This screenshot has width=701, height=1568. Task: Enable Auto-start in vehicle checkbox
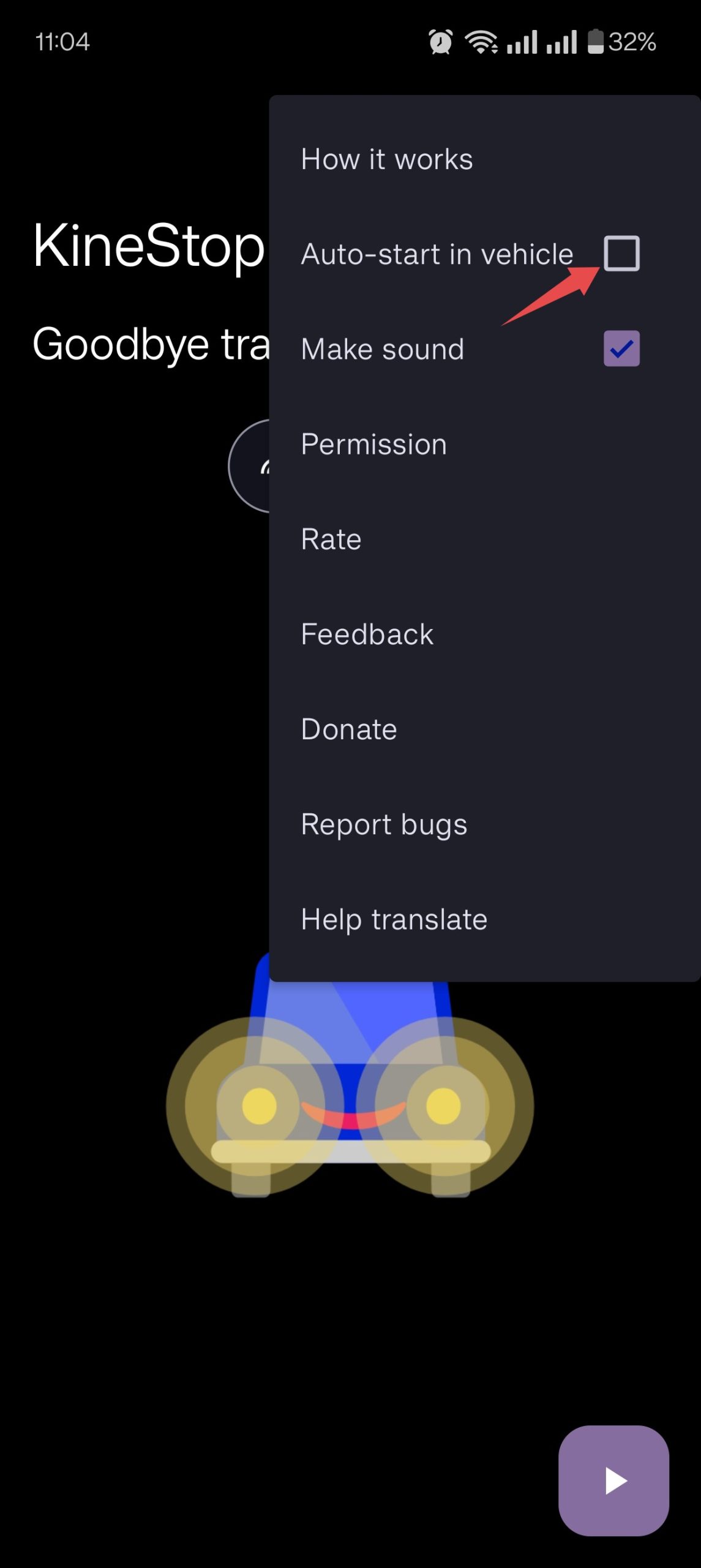621,253
